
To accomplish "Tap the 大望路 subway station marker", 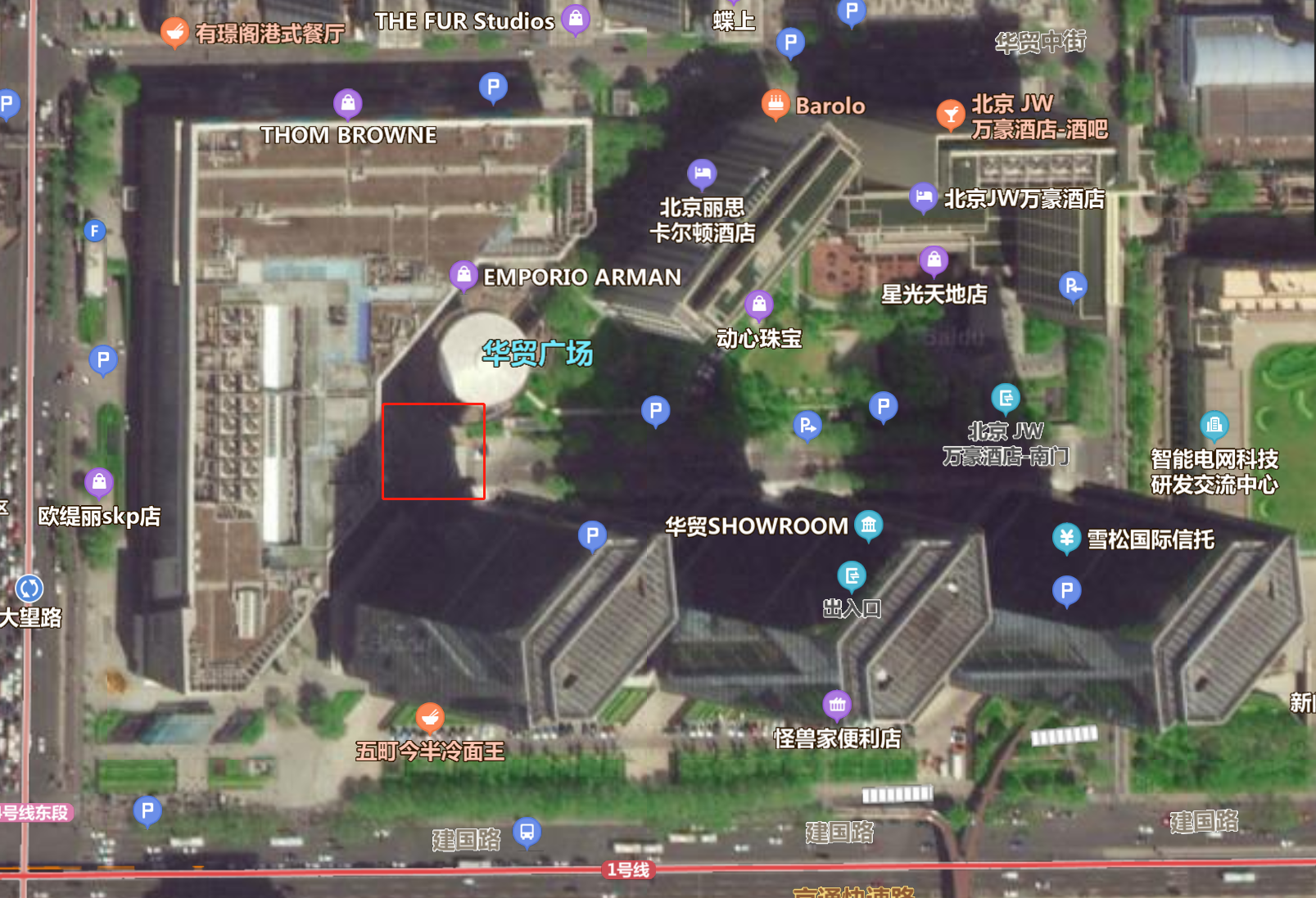I will (29, 588).
